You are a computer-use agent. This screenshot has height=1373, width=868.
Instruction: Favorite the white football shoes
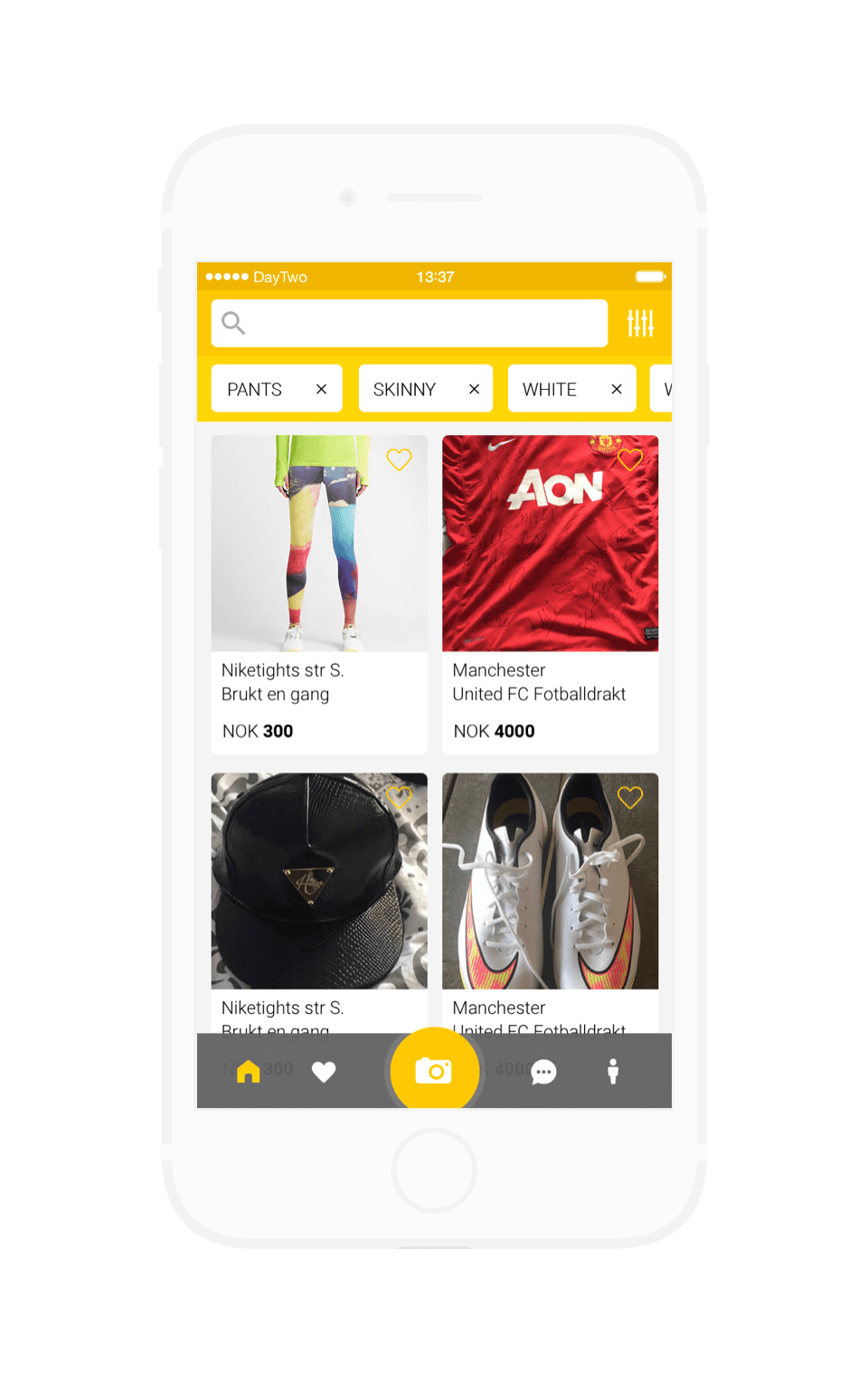tap(630, 797)
